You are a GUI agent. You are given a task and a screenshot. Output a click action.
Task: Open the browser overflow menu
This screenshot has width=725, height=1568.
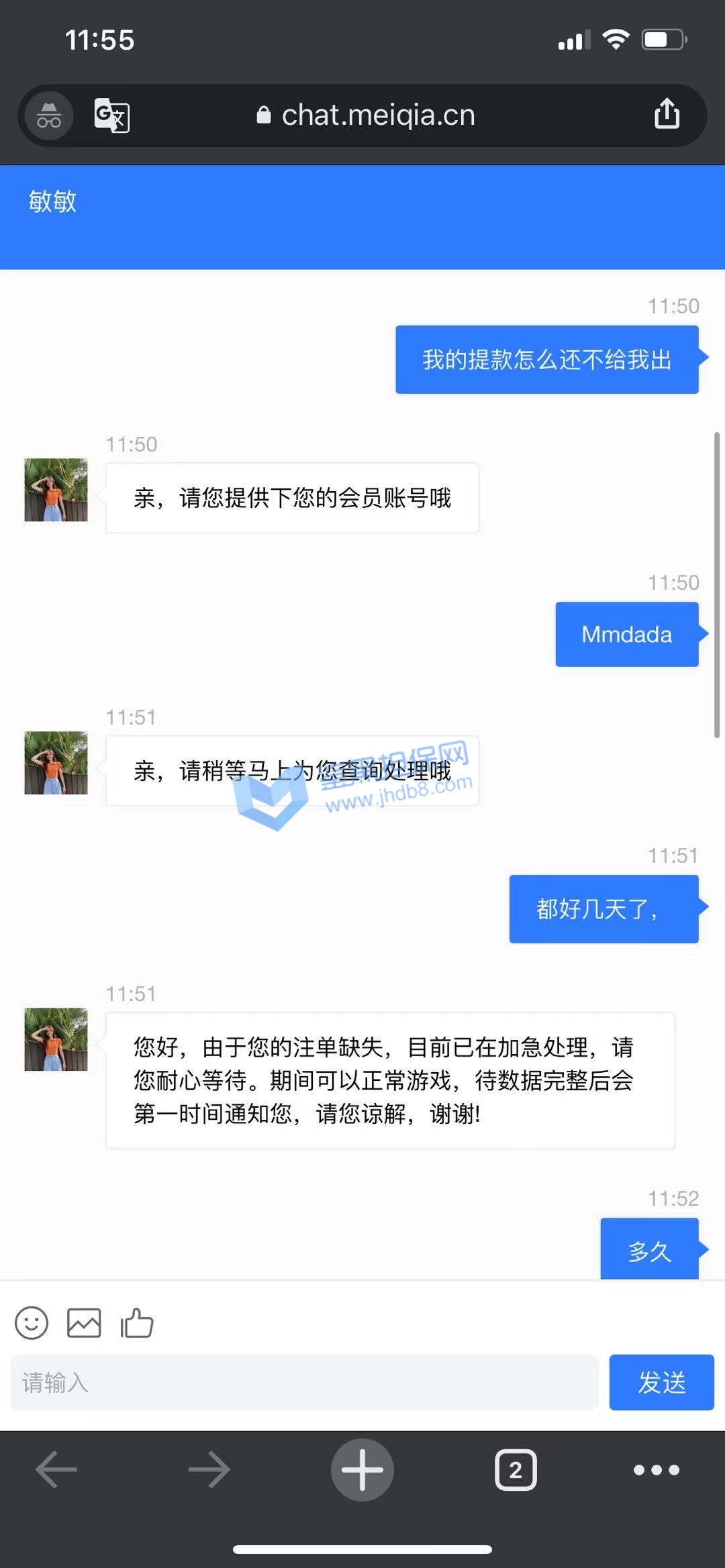pyautogui.click(x=656, y=1469)
